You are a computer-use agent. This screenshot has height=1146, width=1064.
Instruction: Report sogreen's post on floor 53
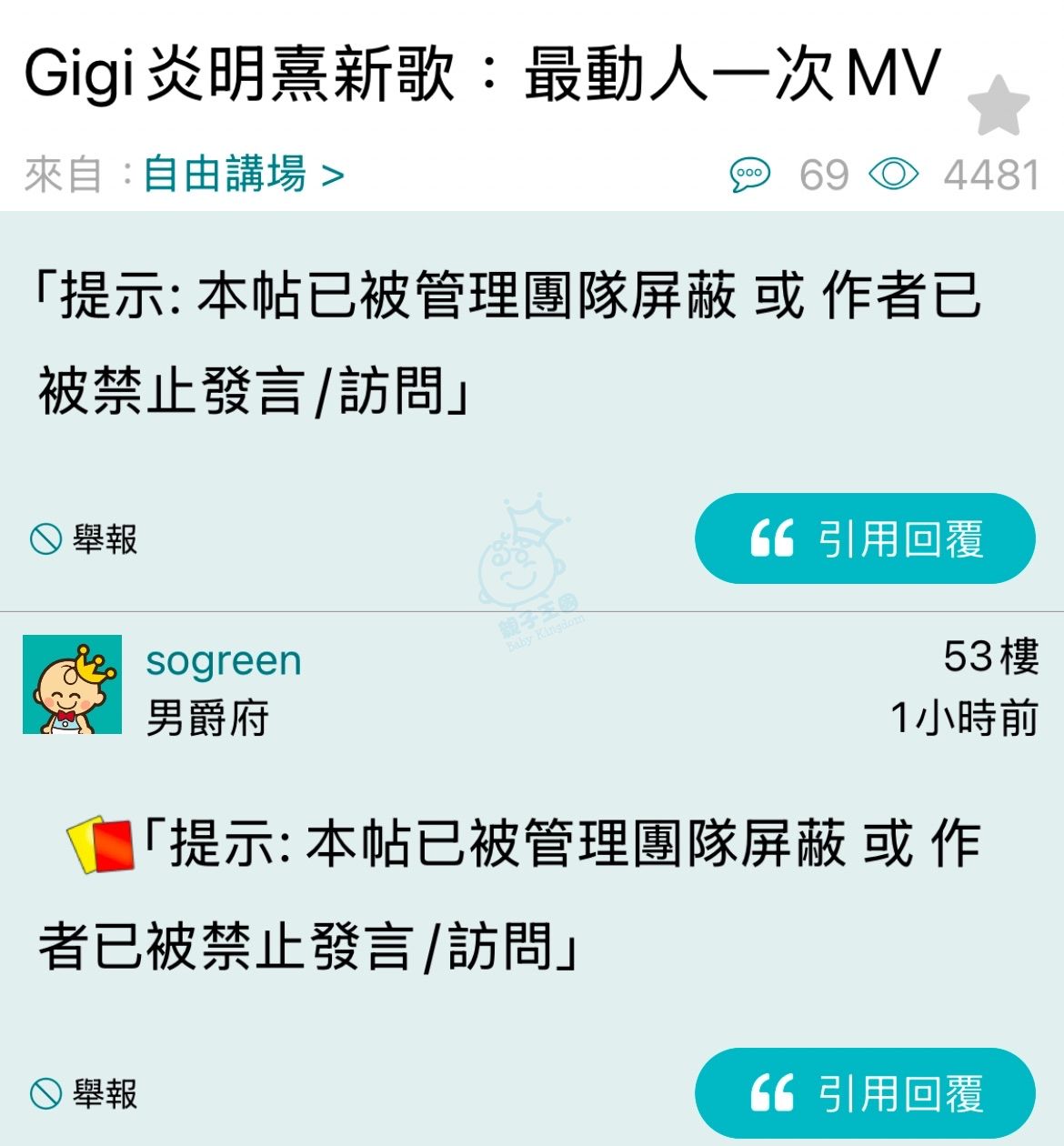[85, 1093]
